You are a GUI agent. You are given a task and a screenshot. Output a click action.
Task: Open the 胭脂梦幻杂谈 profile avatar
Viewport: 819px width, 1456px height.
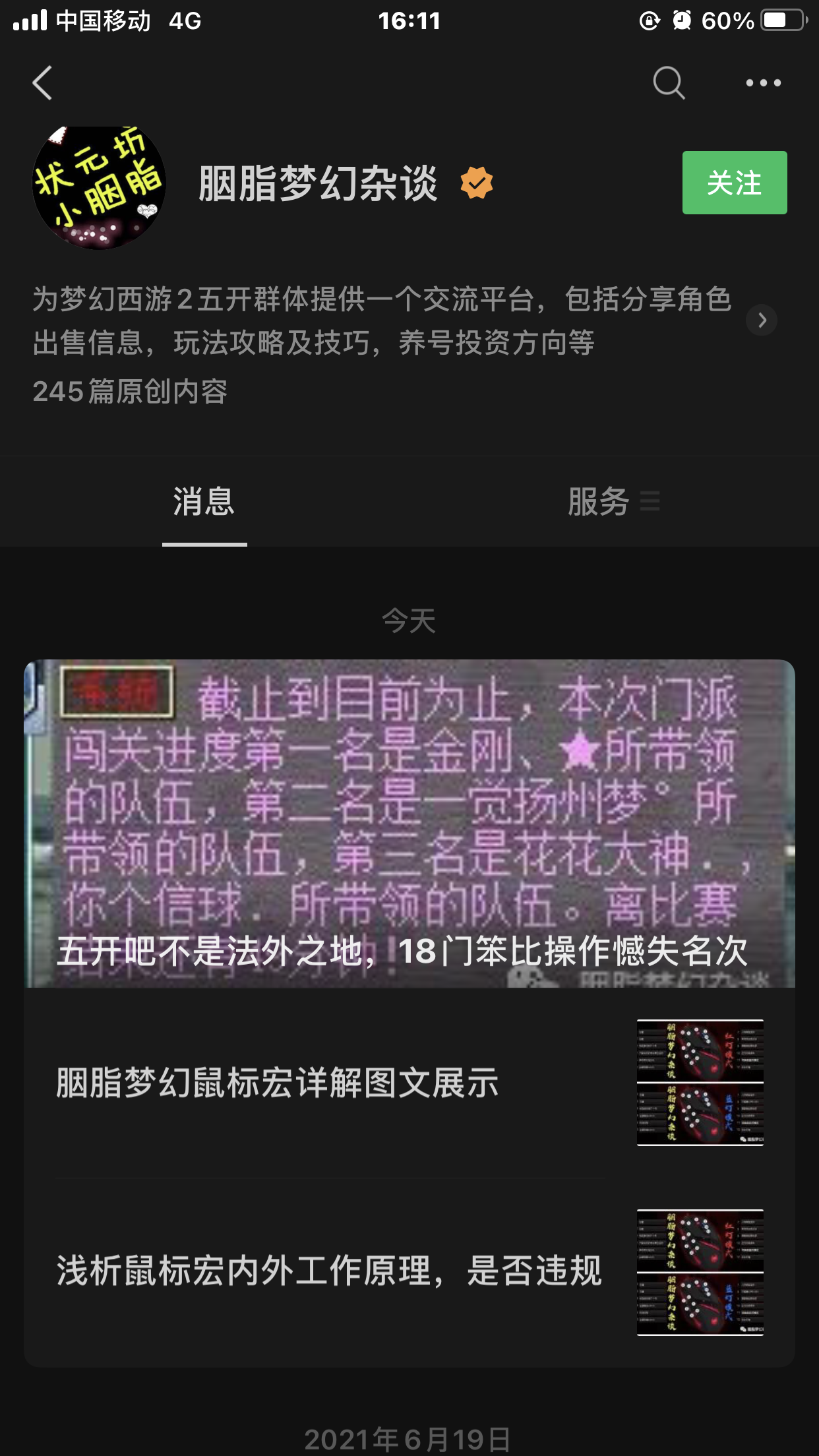pos(99,186)
